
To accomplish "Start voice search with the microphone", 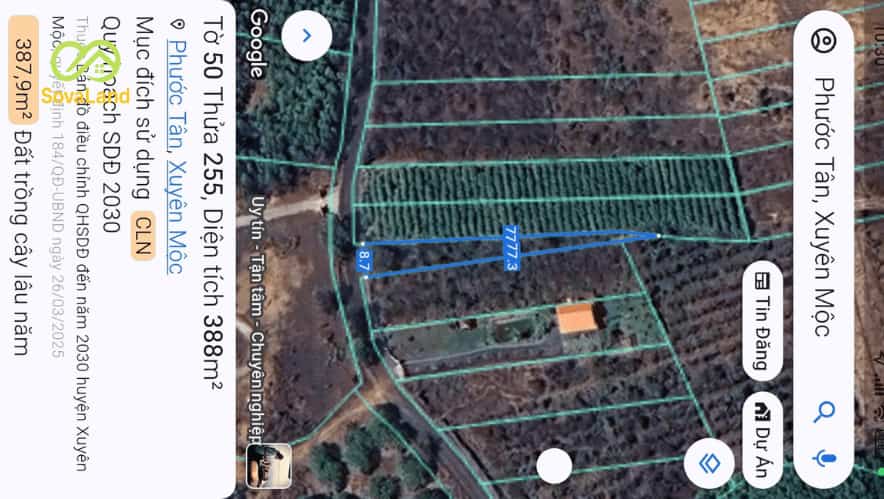I will [825, 459].
